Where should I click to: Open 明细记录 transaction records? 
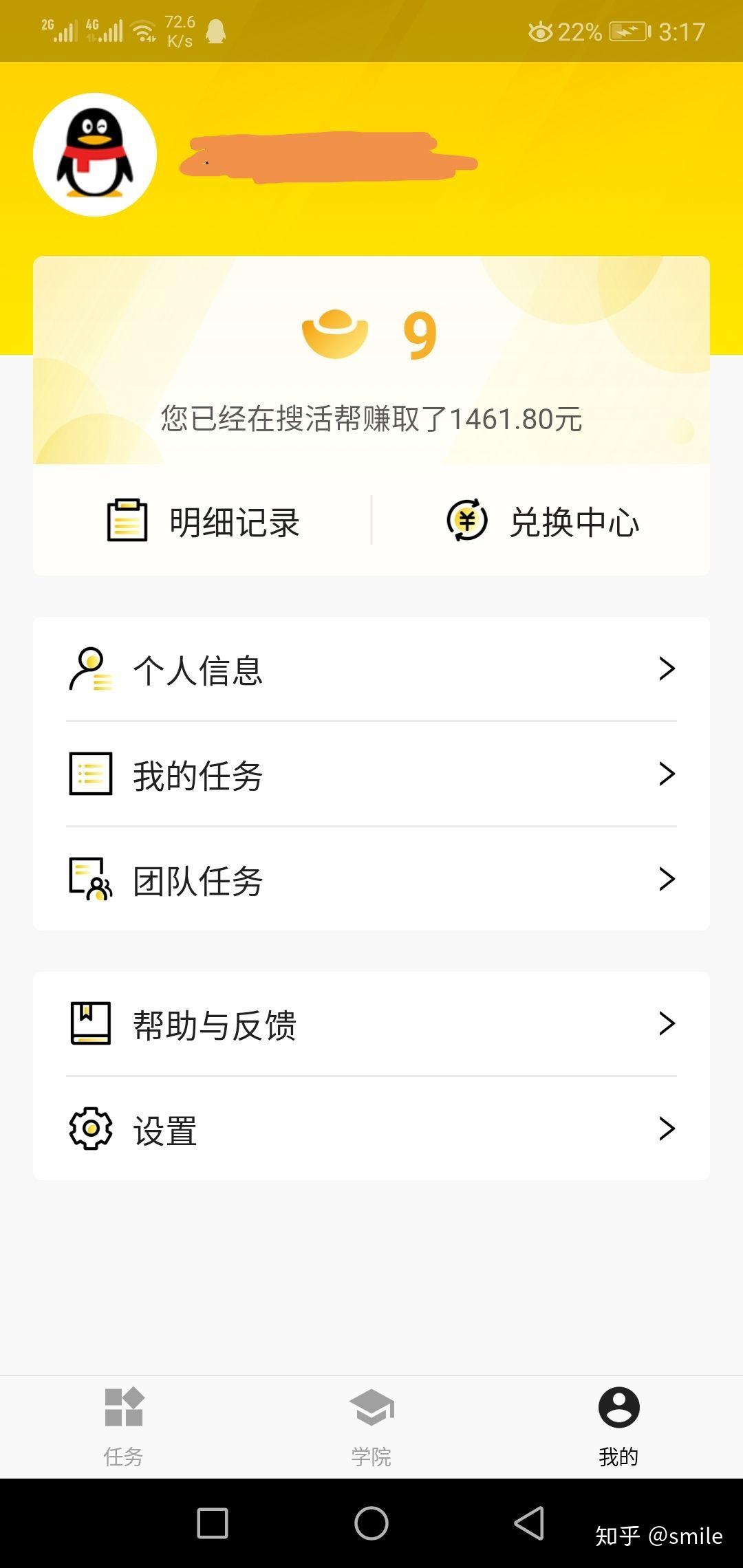click(203, 521)
